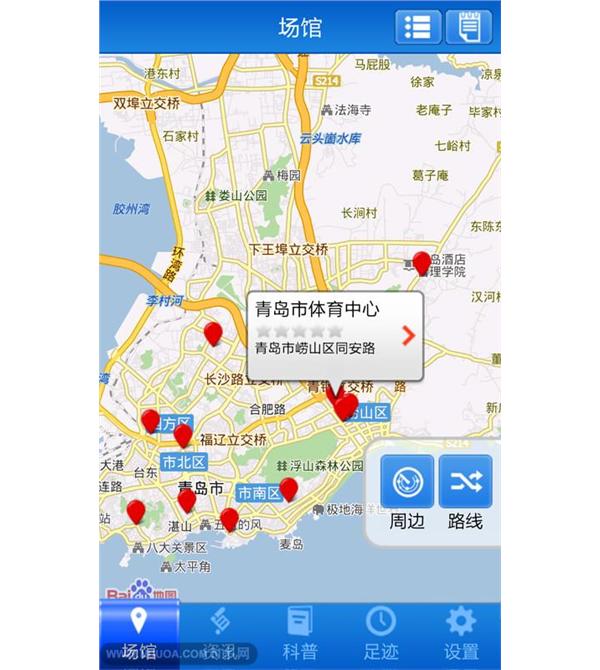Open the 设置 settings tab
This screenshot has width=600, height=670.
pos(460,634)
